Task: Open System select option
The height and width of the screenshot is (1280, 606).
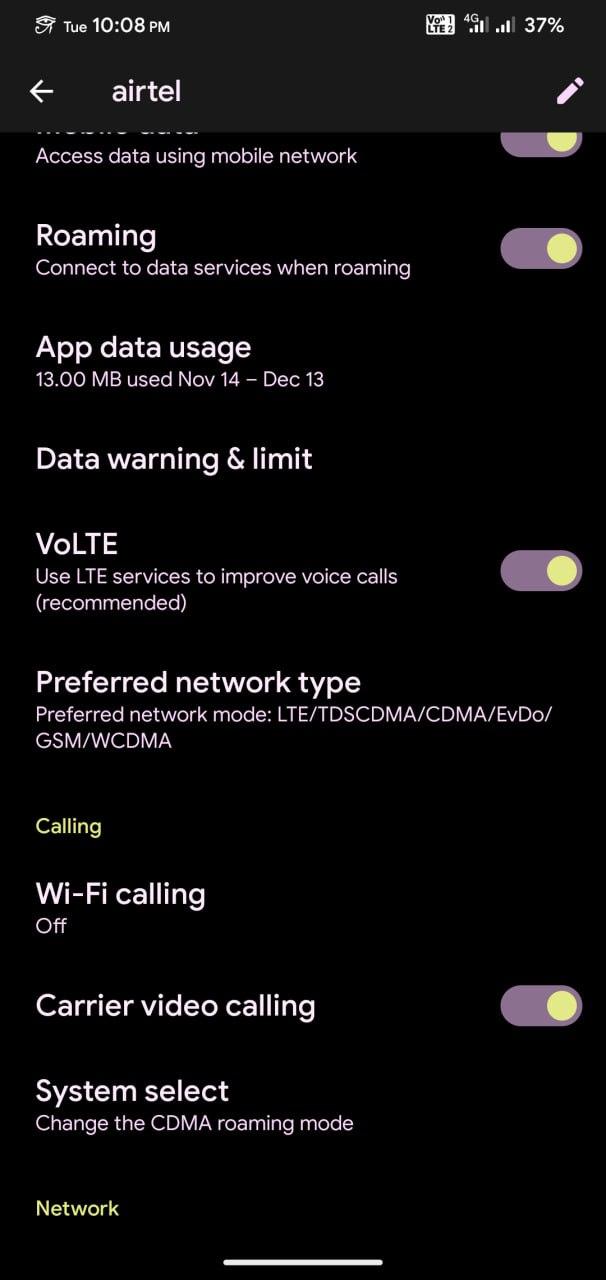Action: [303, 1104]
